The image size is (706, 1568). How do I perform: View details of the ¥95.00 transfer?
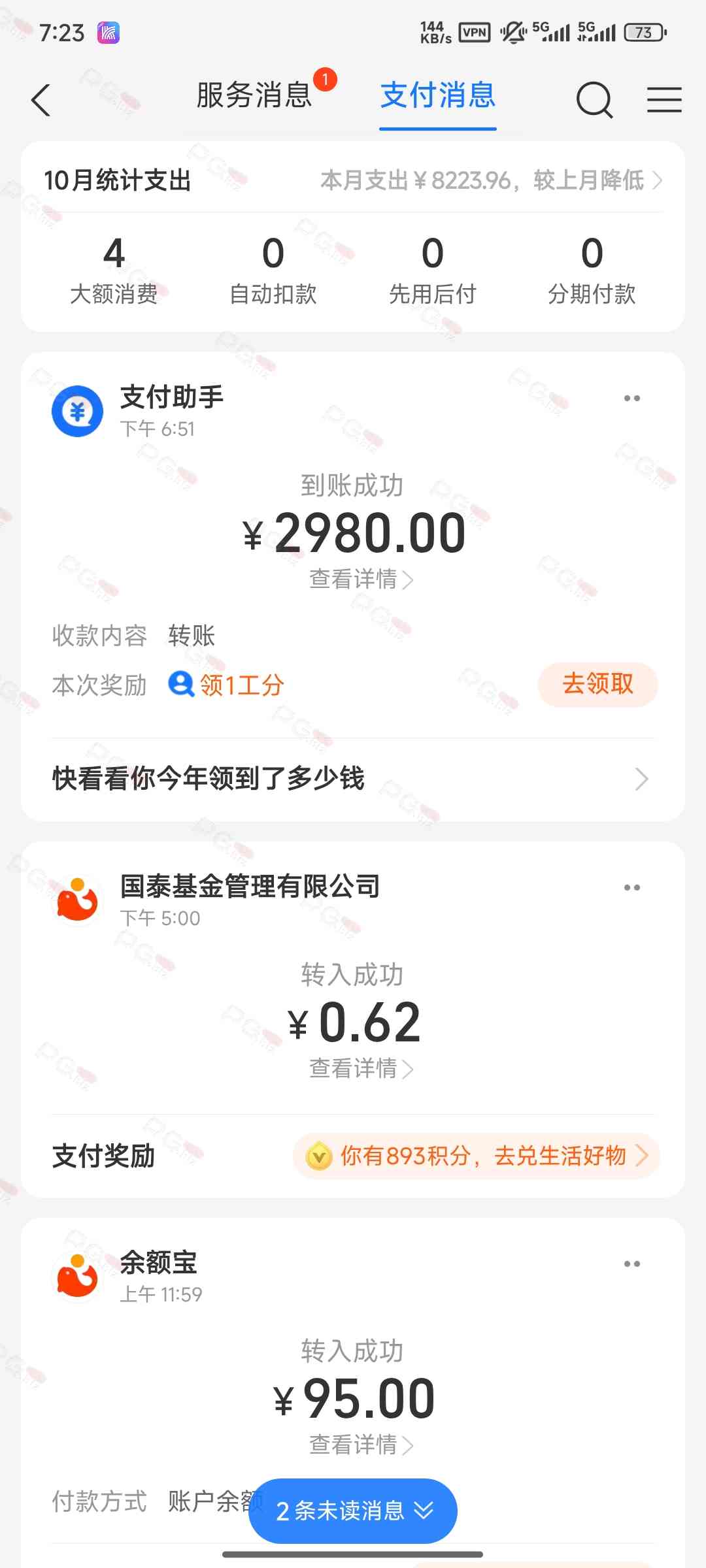click(x=361, y=1445)
